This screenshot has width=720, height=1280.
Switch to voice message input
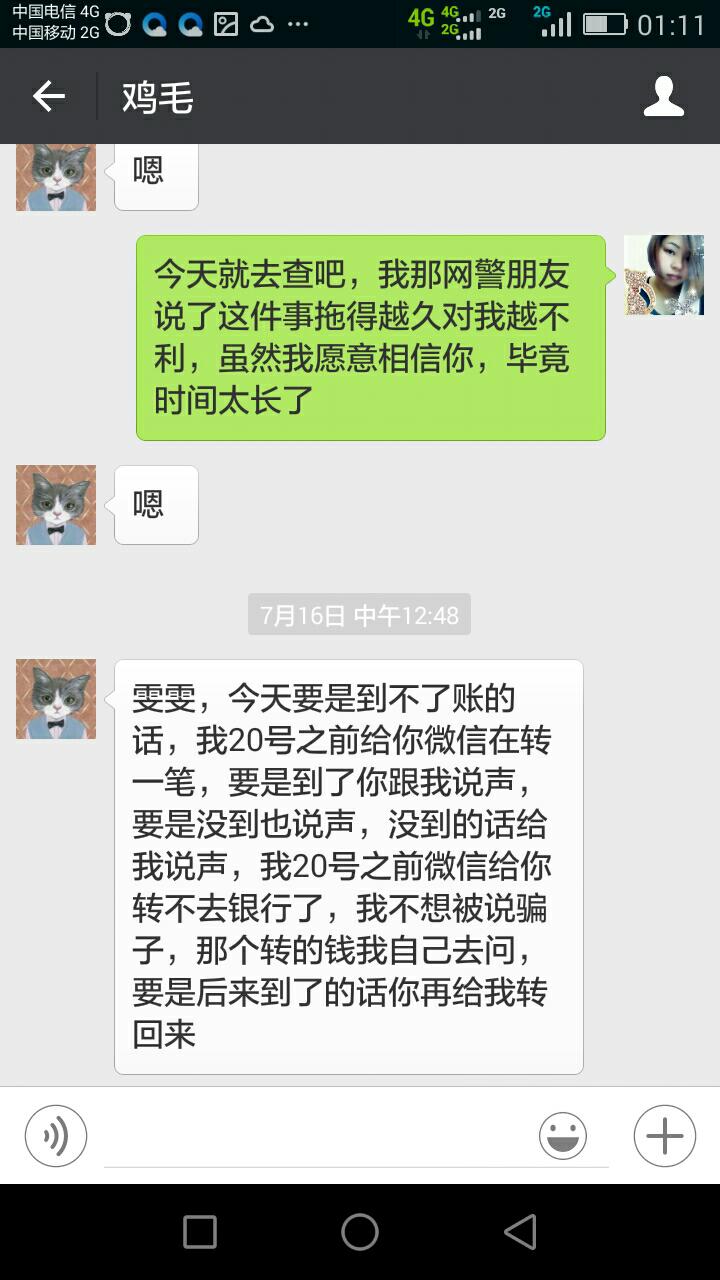pos(56,1136)
